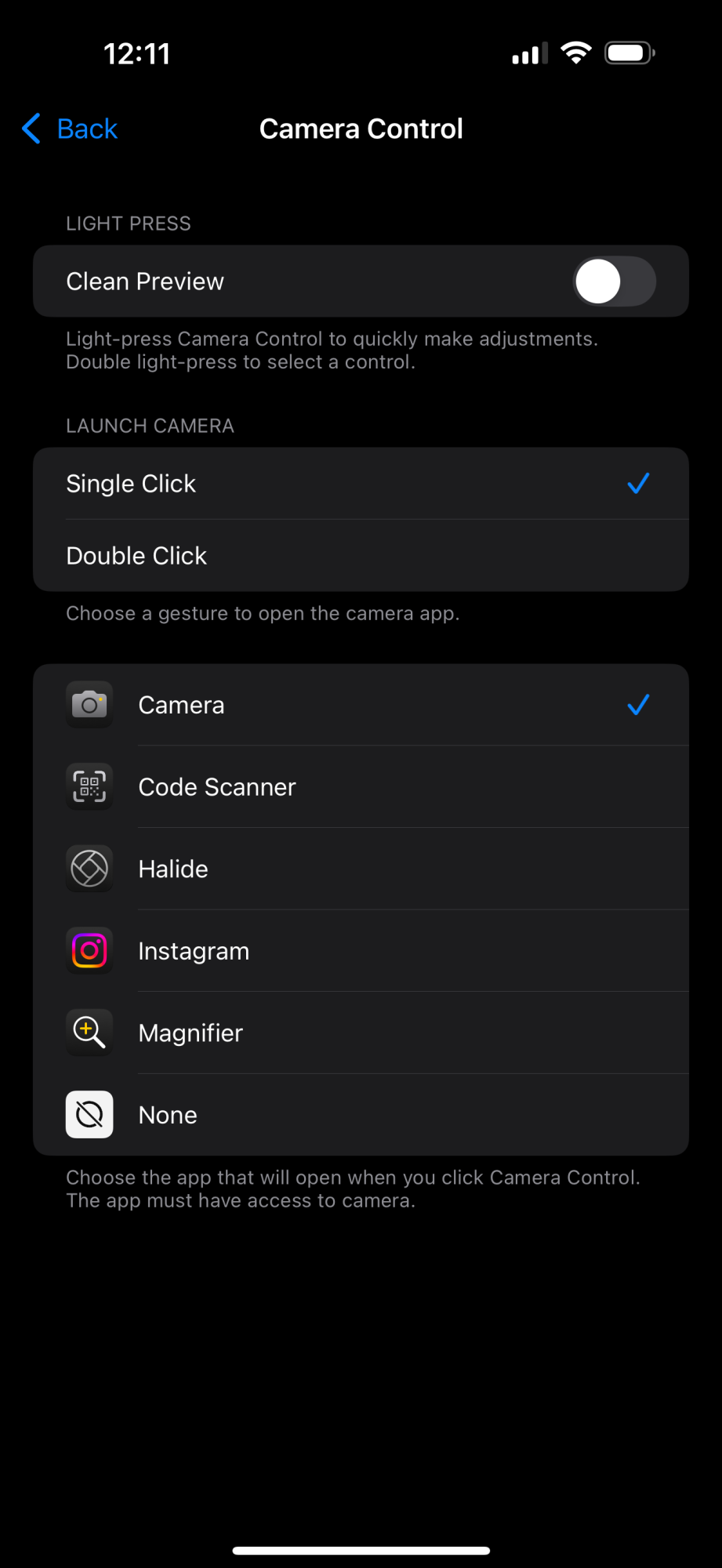Choose Code Scanner for Camera Control
The image size is (722, 1568).
[361, 787]
